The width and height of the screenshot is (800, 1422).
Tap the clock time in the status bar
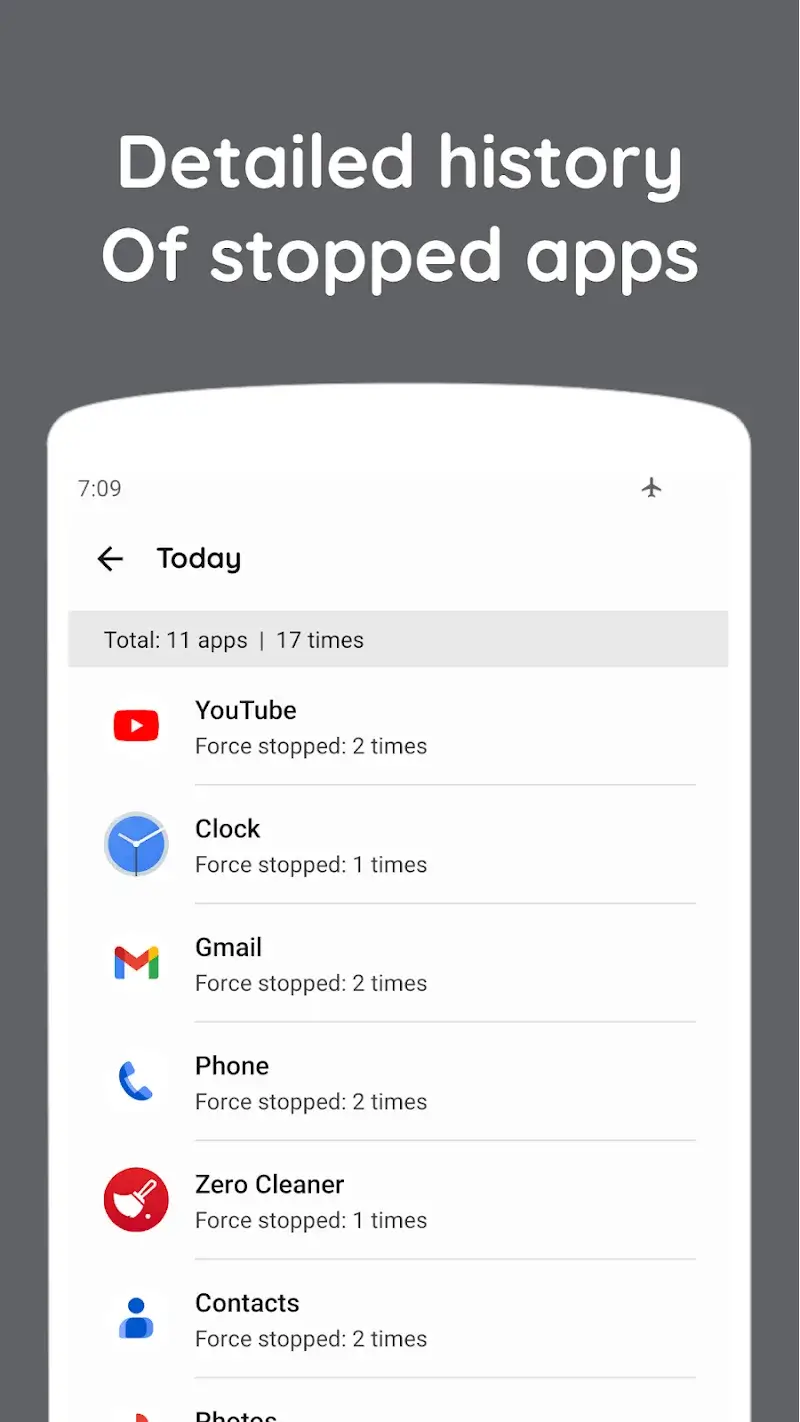click(x=99, y=488)
